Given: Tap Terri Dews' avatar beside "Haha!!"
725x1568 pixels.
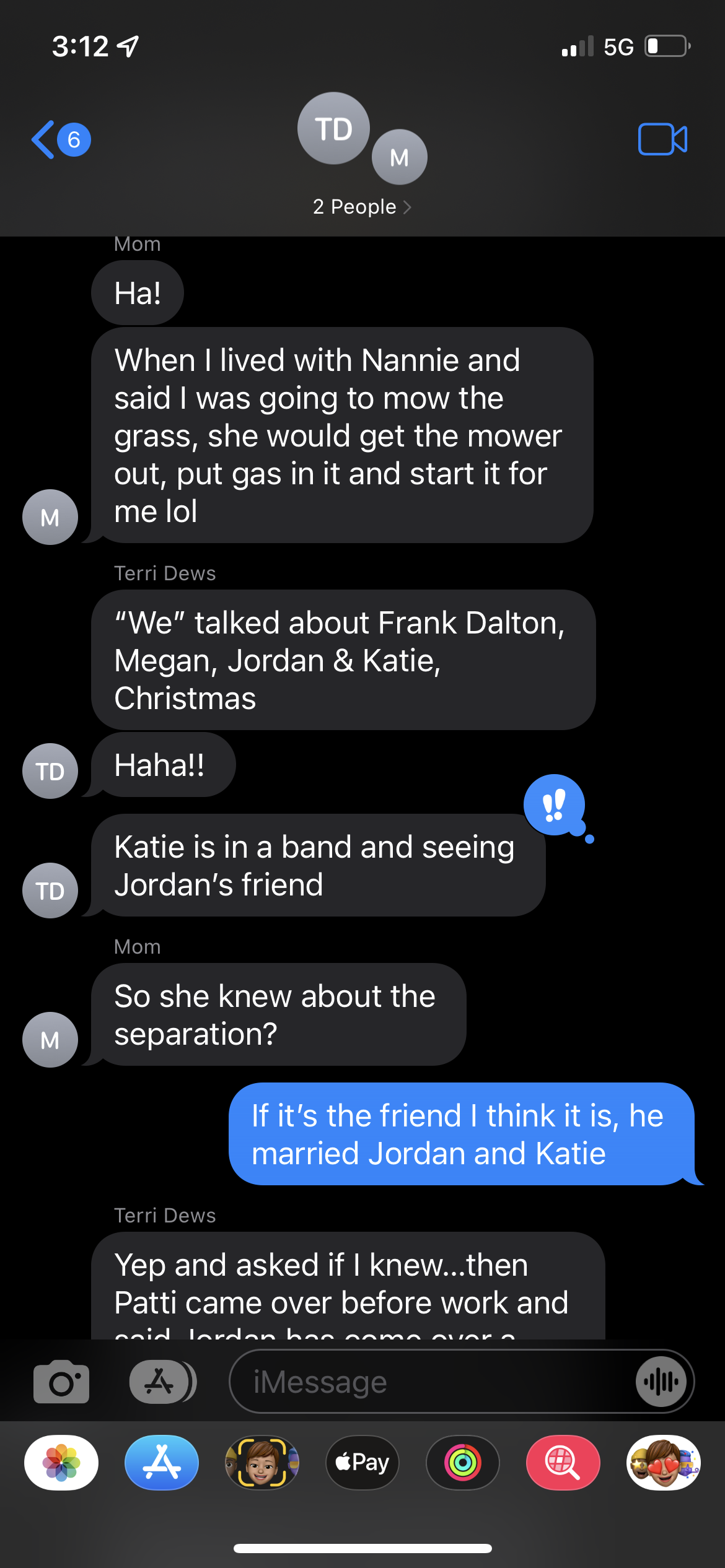Looking at the screenshot, I should pos(50,771).
